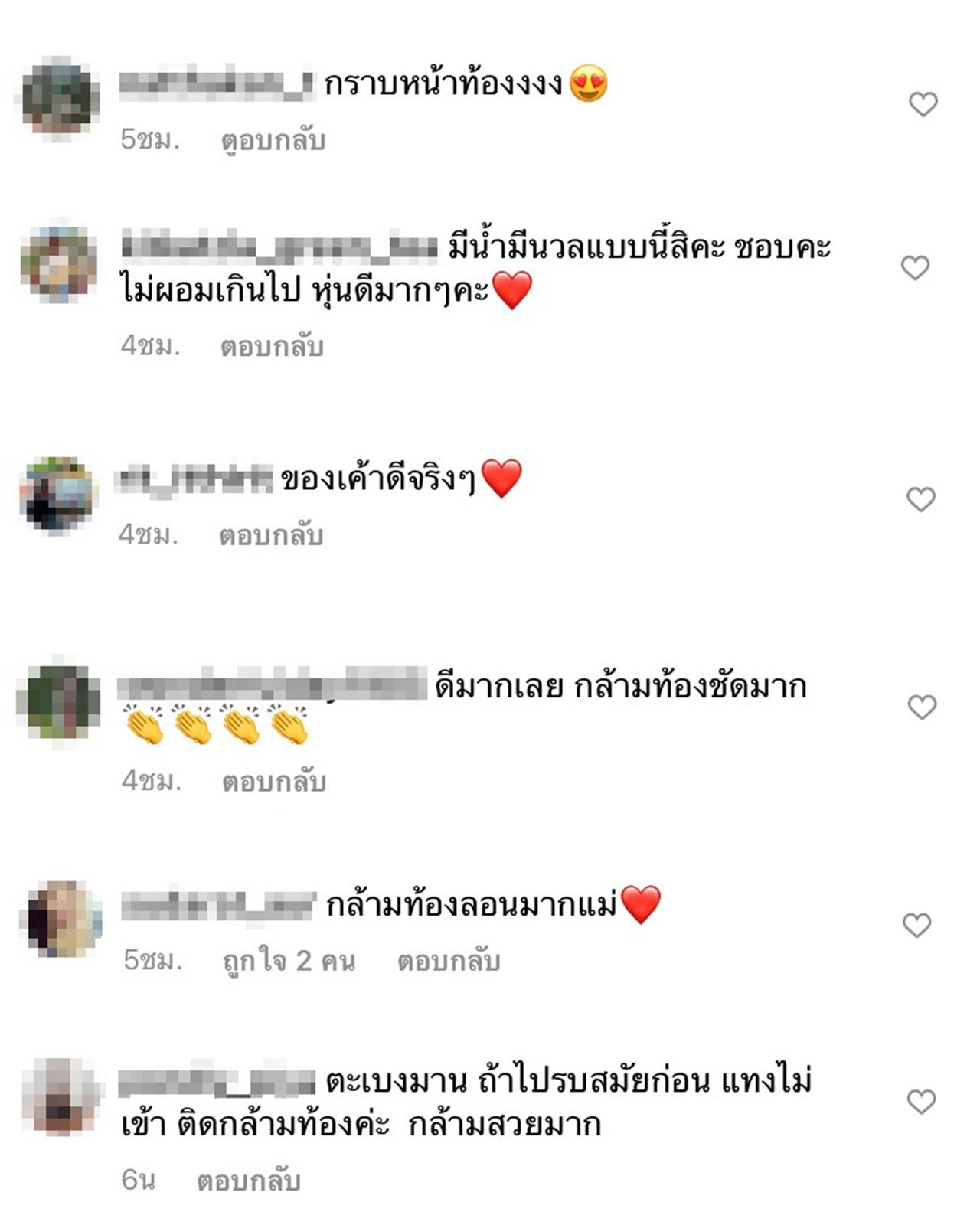Reply to the comment starting "ตะเบงมาน"

[248, 1181]
